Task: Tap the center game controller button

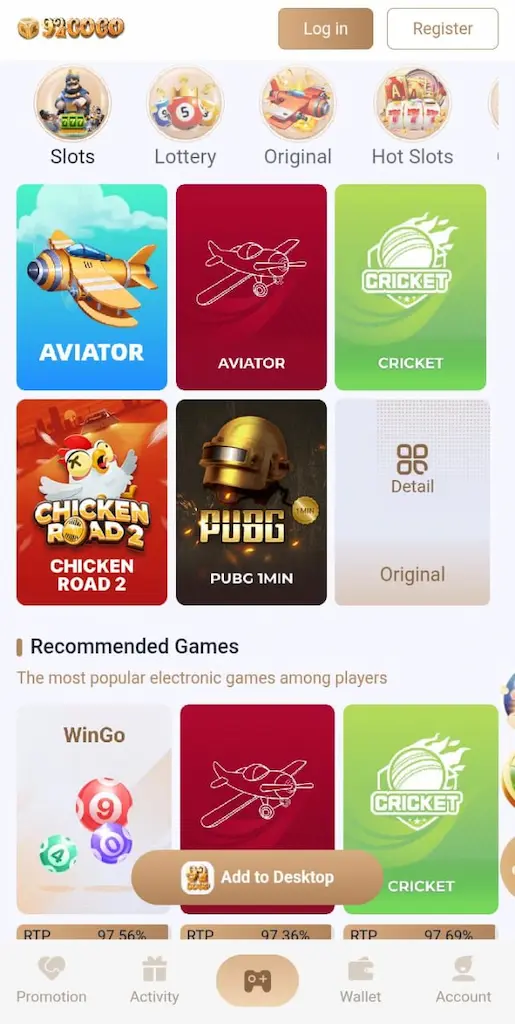Action: pos(257,980)
